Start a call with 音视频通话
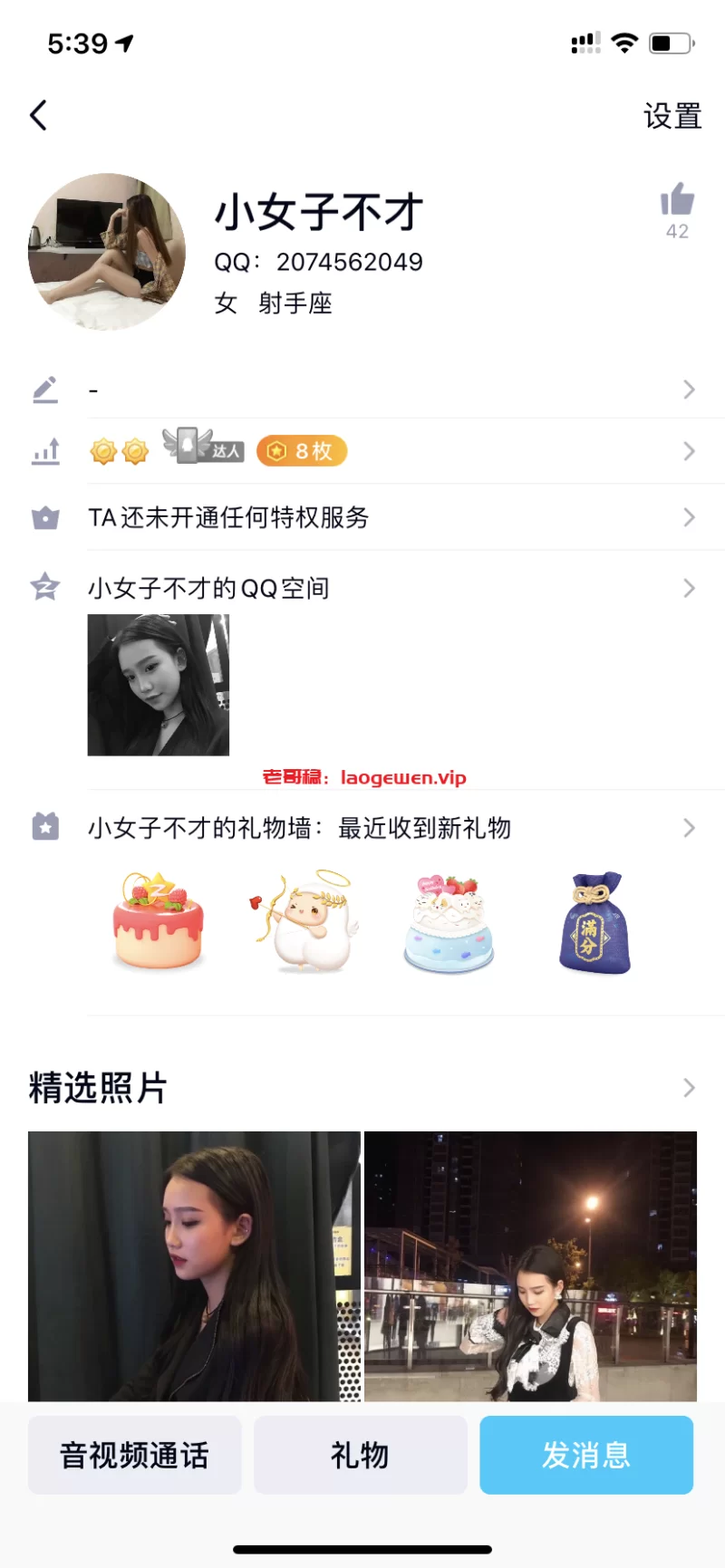The height and width of the screenshot is (1568, 725). pos(135,1455)
